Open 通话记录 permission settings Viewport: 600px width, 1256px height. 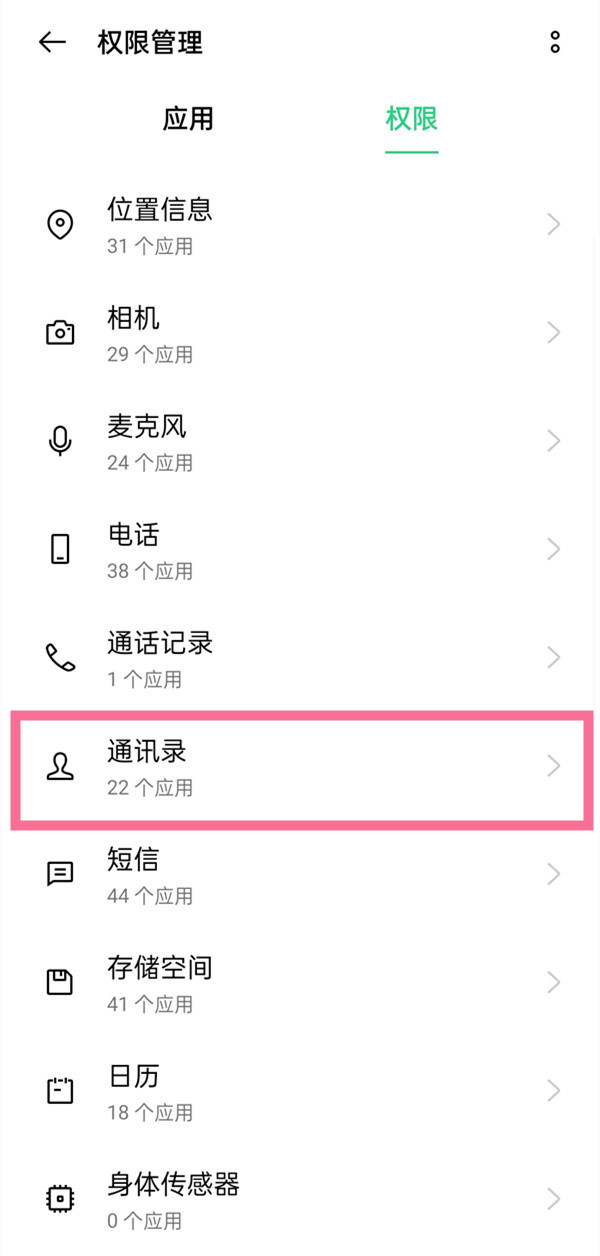point(300,657)
